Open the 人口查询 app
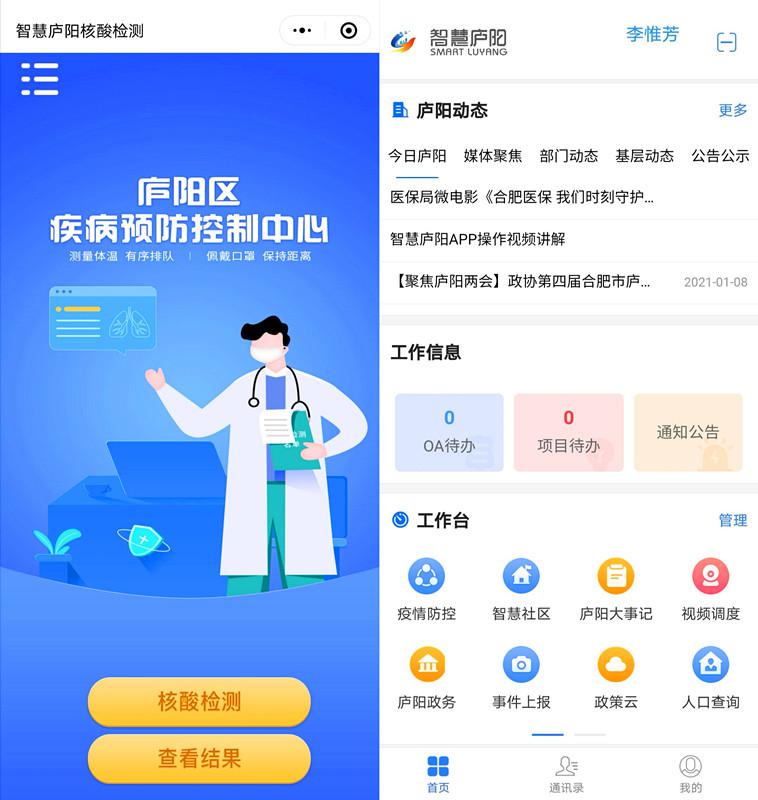The height and width of the screenshot is (800, 758). click(711, 678)
